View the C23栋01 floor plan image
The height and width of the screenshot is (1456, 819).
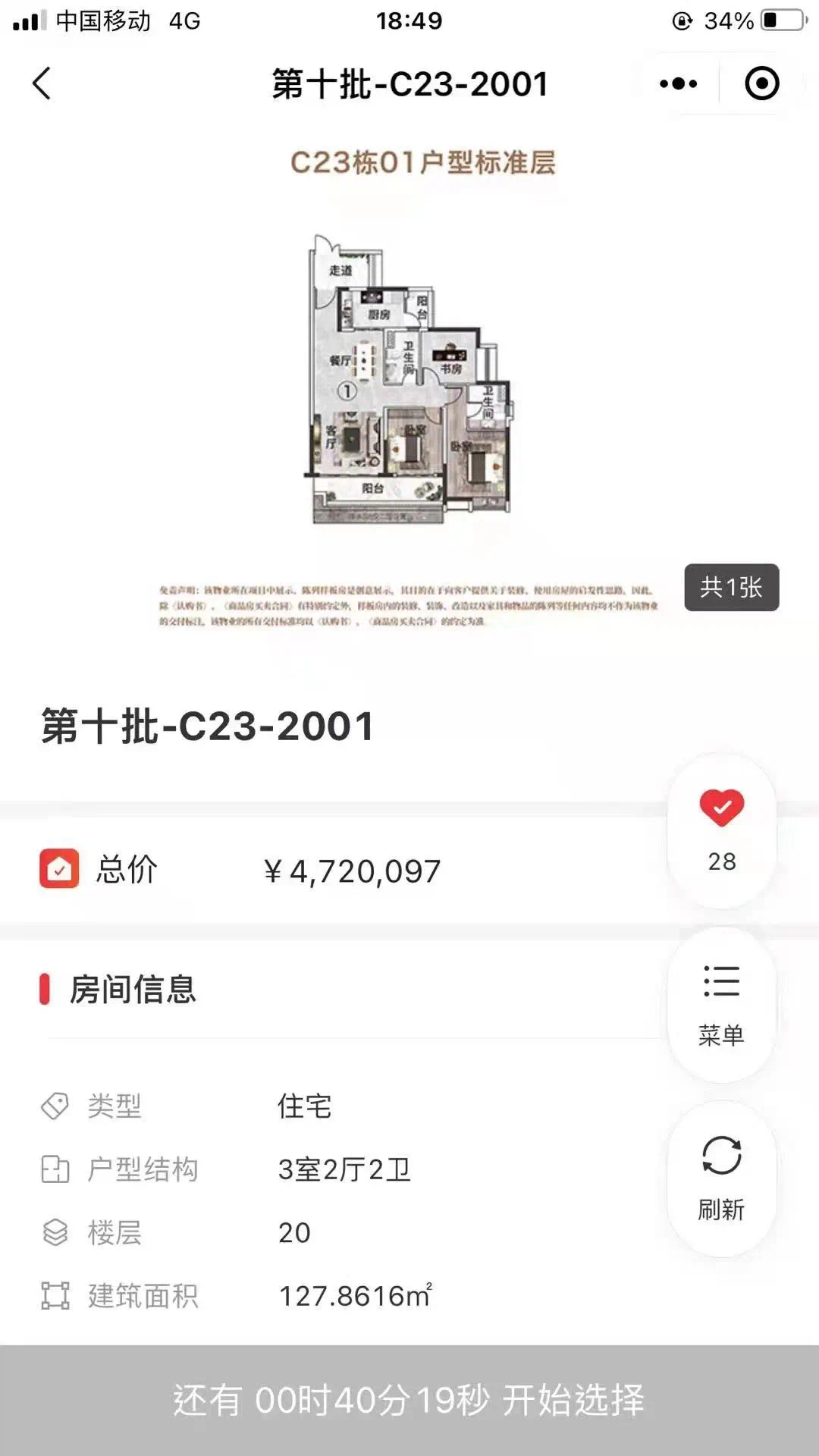tap(409, 379)
